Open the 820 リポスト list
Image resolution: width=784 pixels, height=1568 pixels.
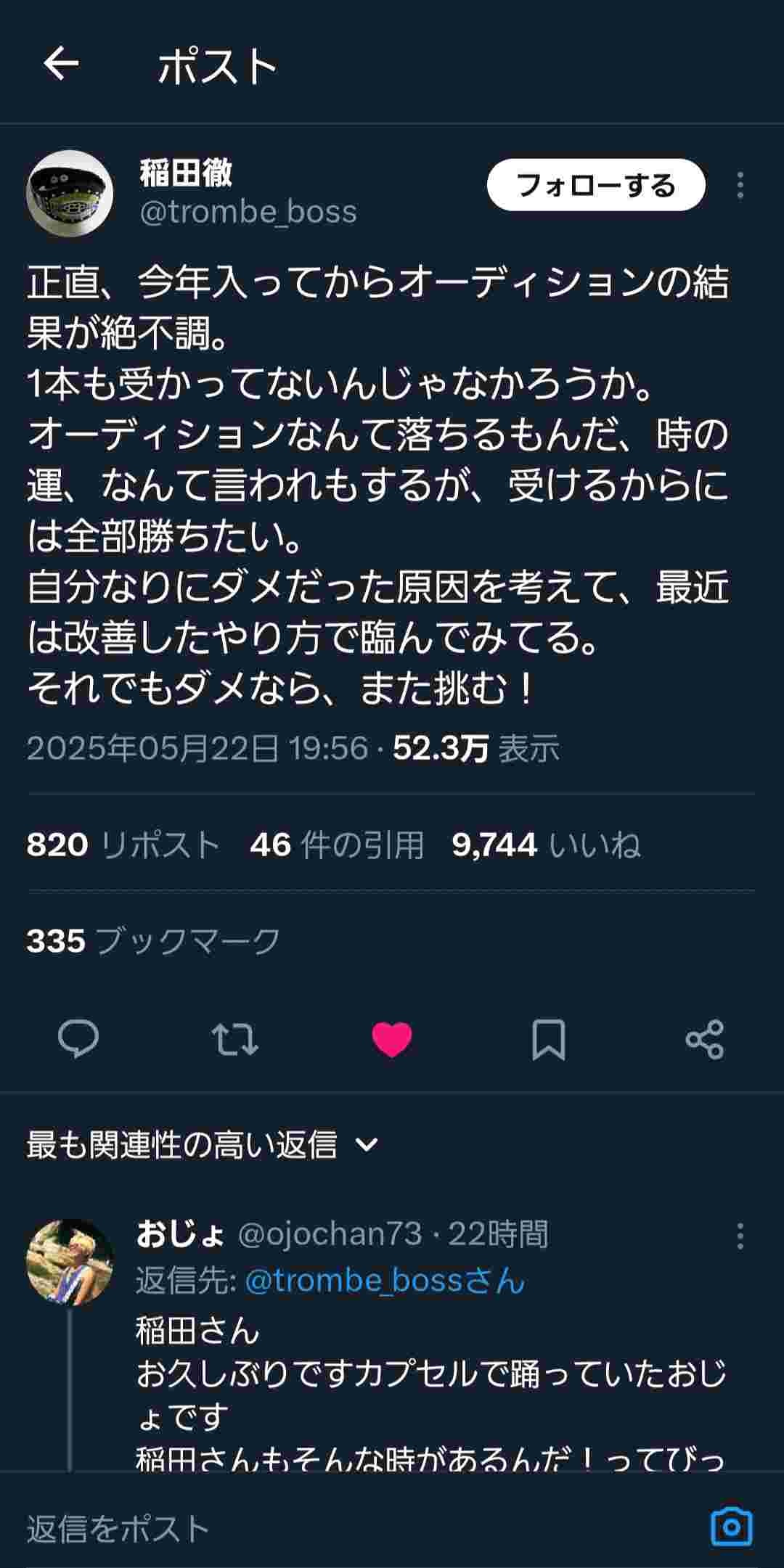[x=123, y=845]
